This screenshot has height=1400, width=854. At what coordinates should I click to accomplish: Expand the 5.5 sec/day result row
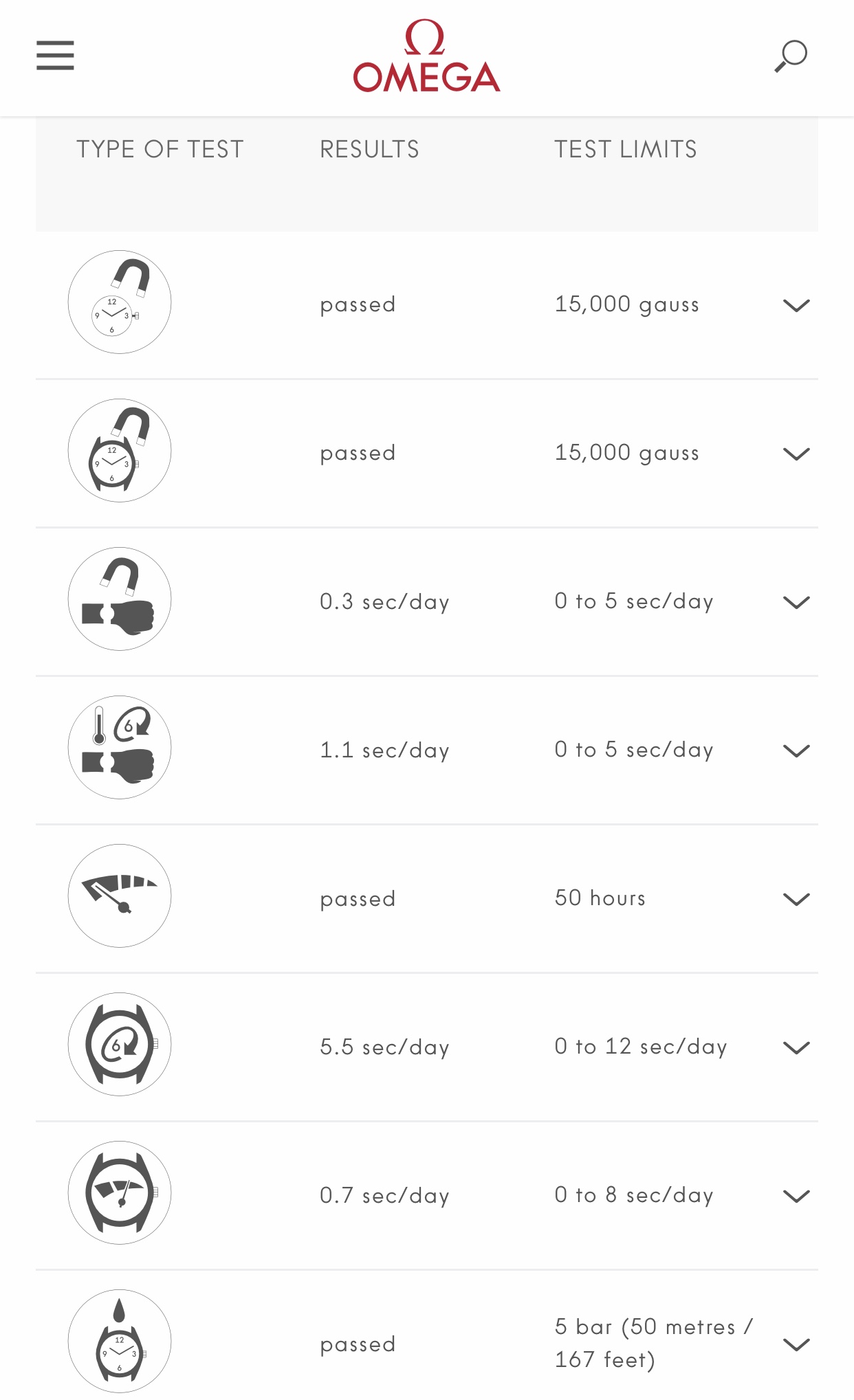click(x=796, y=1047)
